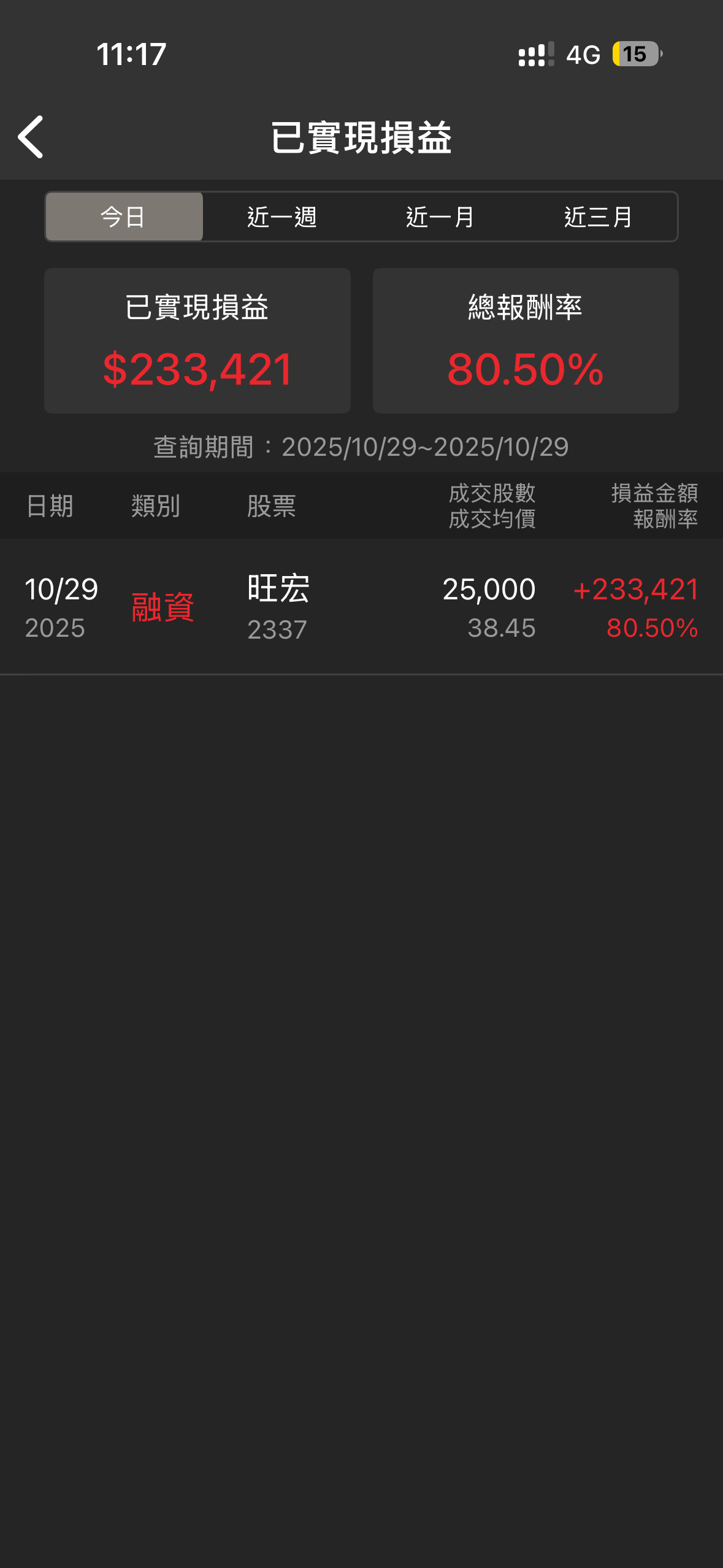Switch to 近一週 tab

281,217
